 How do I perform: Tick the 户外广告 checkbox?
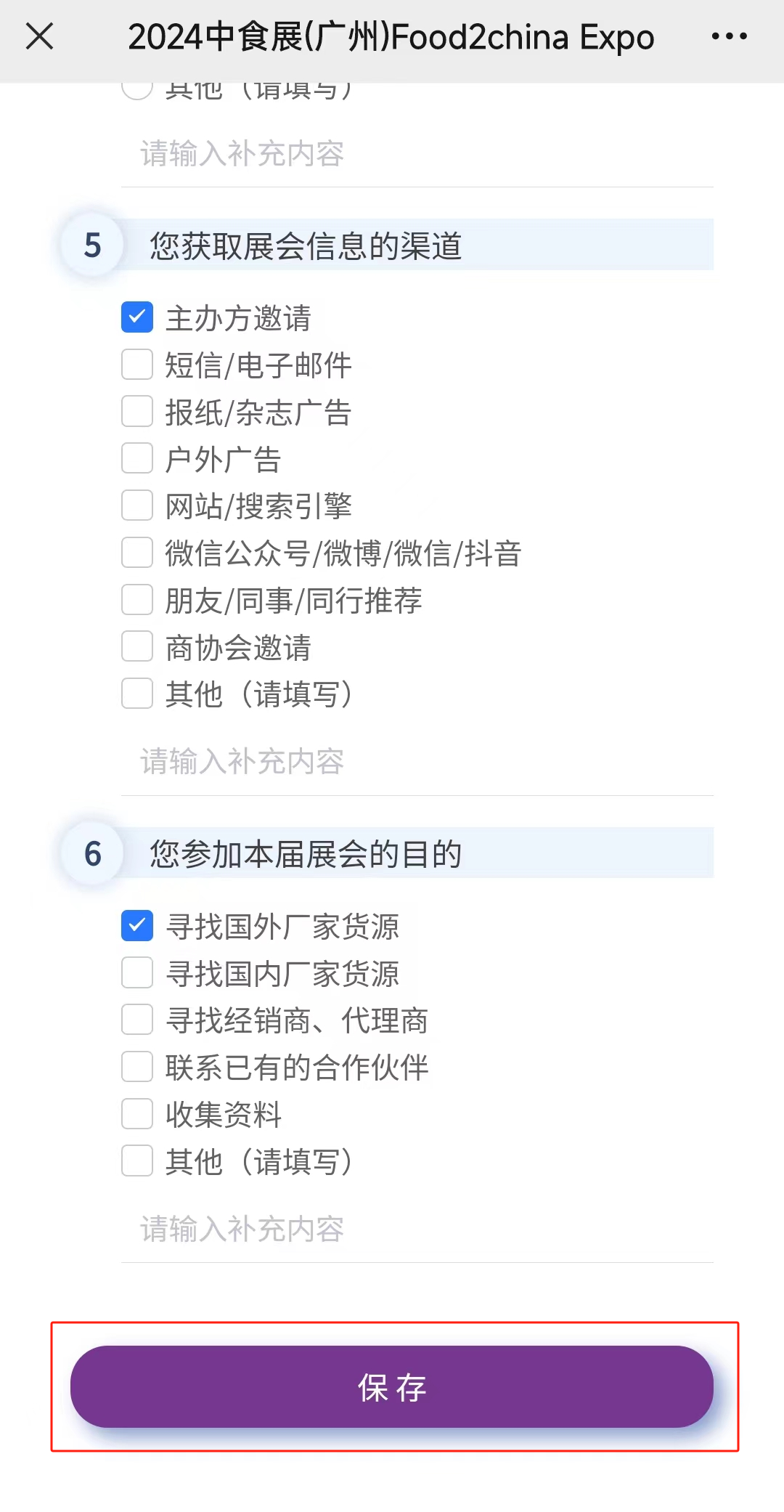[137, 459]
